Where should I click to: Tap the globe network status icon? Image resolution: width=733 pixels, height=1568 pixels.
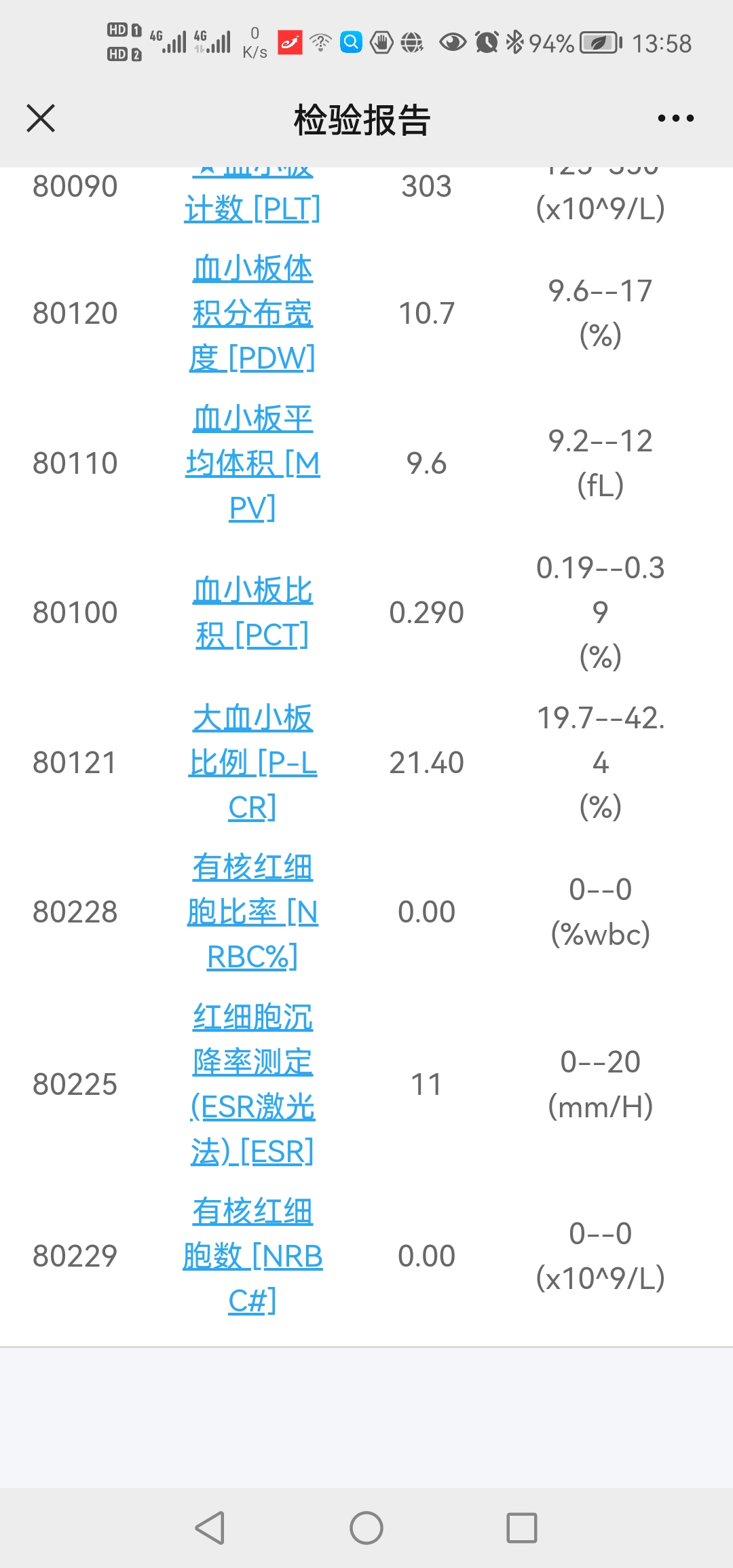point(413,42)
